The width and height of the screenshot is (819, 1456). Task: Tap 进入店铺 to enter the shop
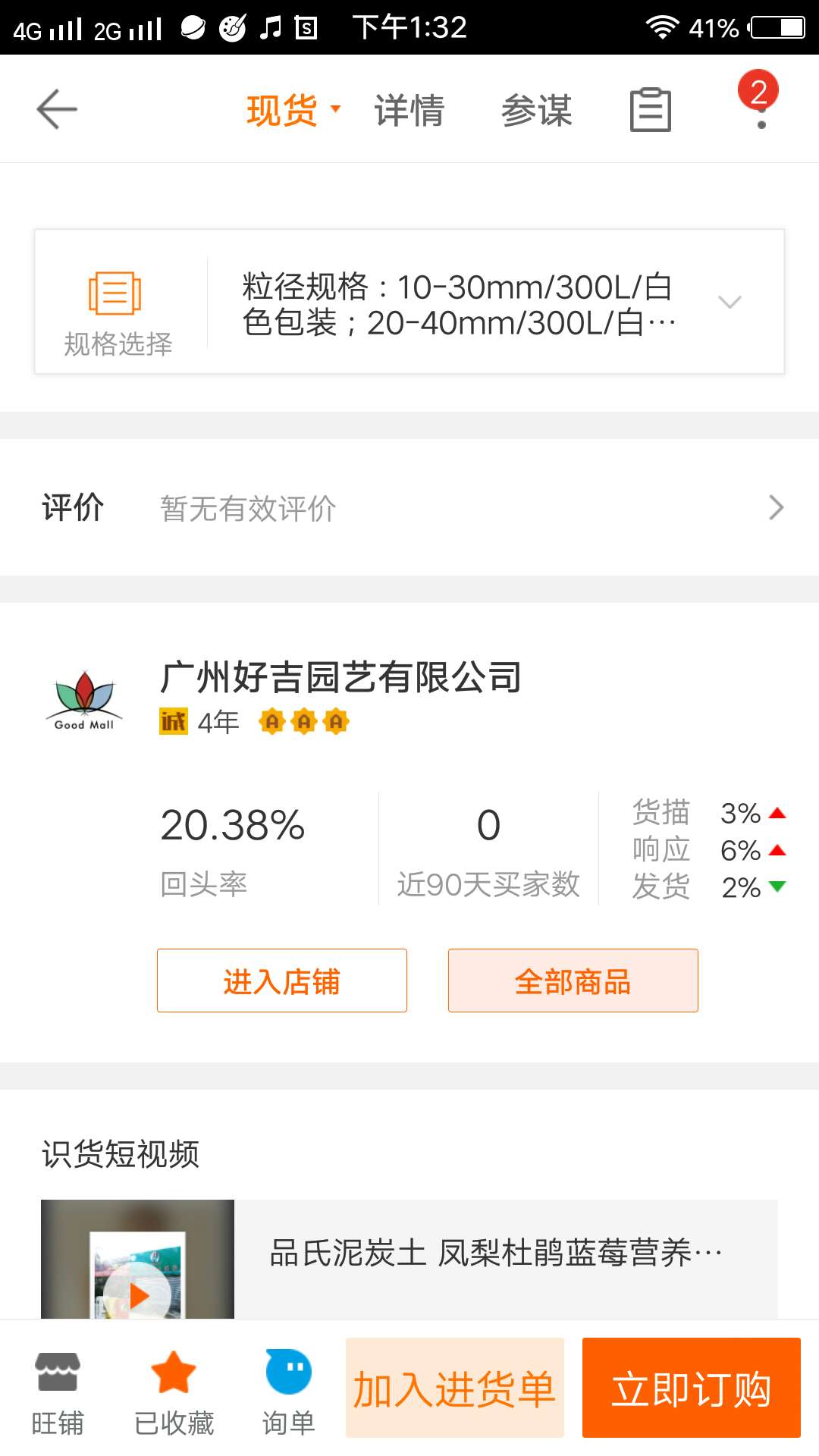click(282, 981)
